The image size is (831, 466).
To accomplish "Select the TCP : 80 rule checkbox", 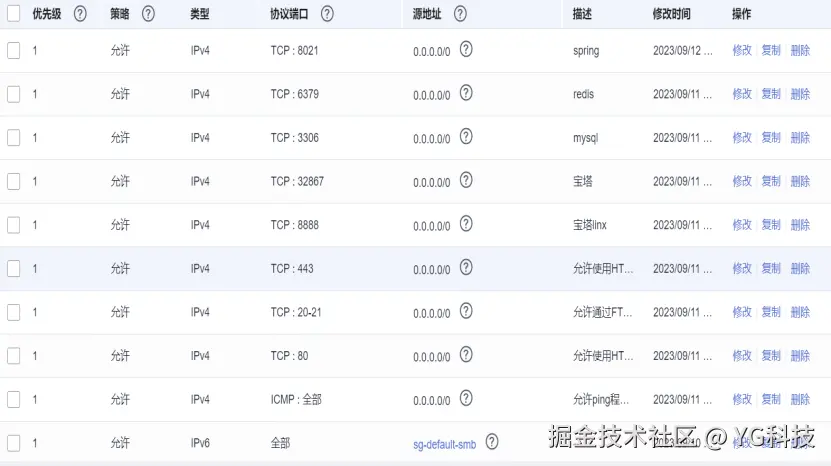I will pos(13,356).
